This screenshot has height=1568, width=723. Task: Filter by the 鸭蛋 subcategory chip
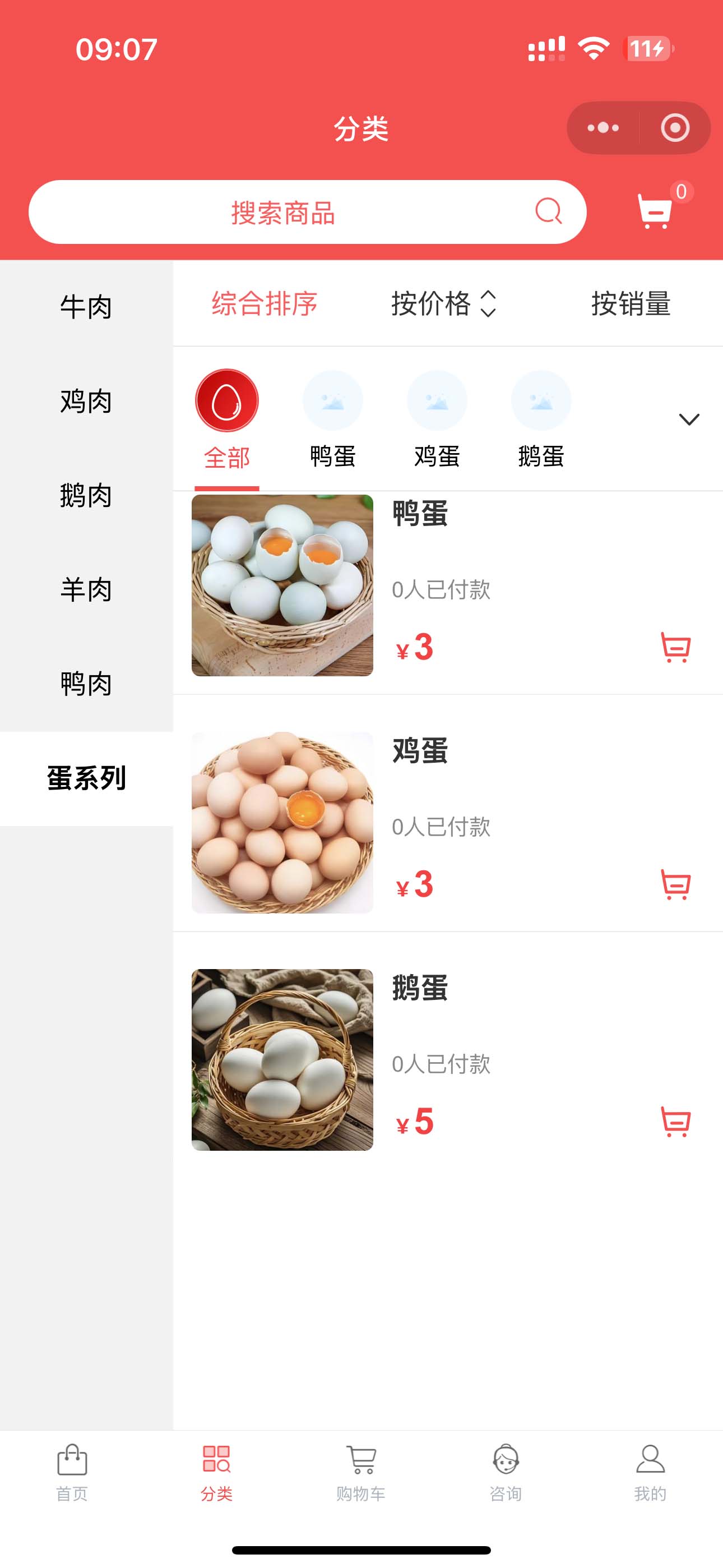click(x=333, y=419)
